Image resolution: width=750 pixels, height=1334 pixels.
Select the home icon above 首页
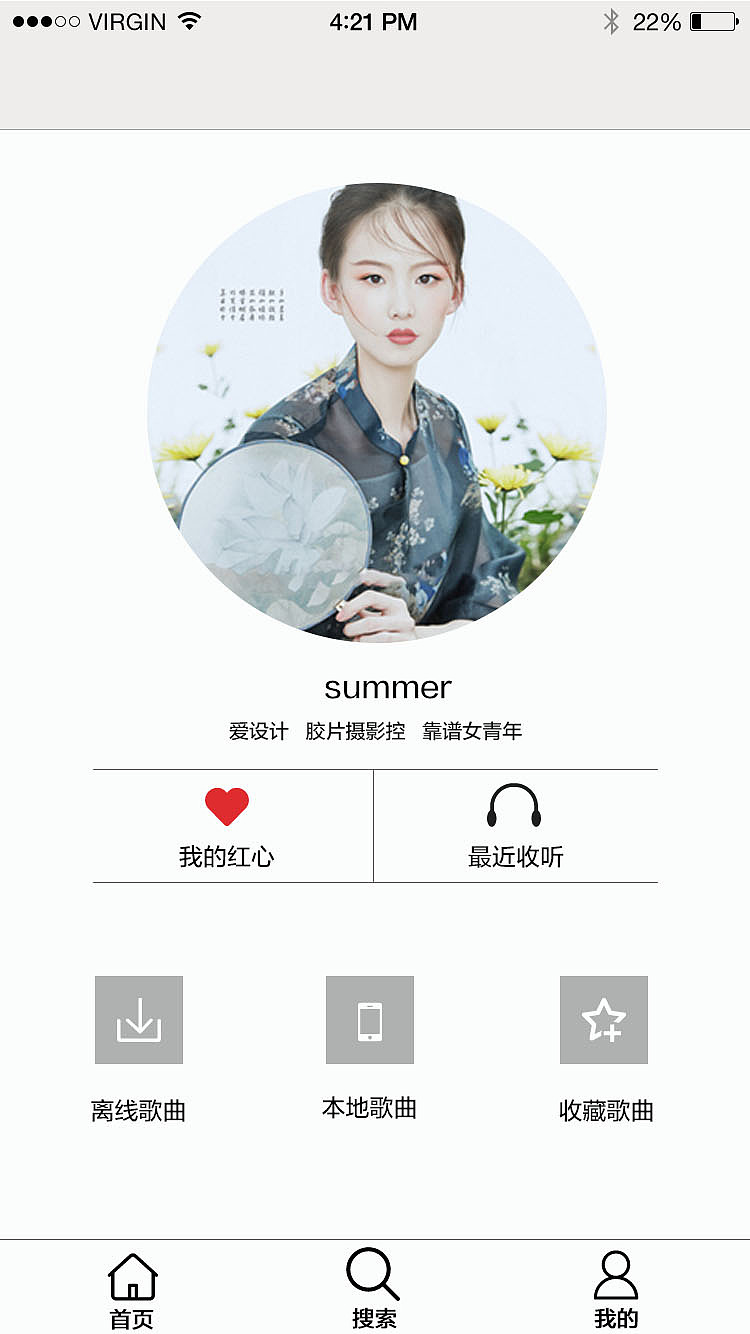pyautogui.click(x=133, y=1276)
